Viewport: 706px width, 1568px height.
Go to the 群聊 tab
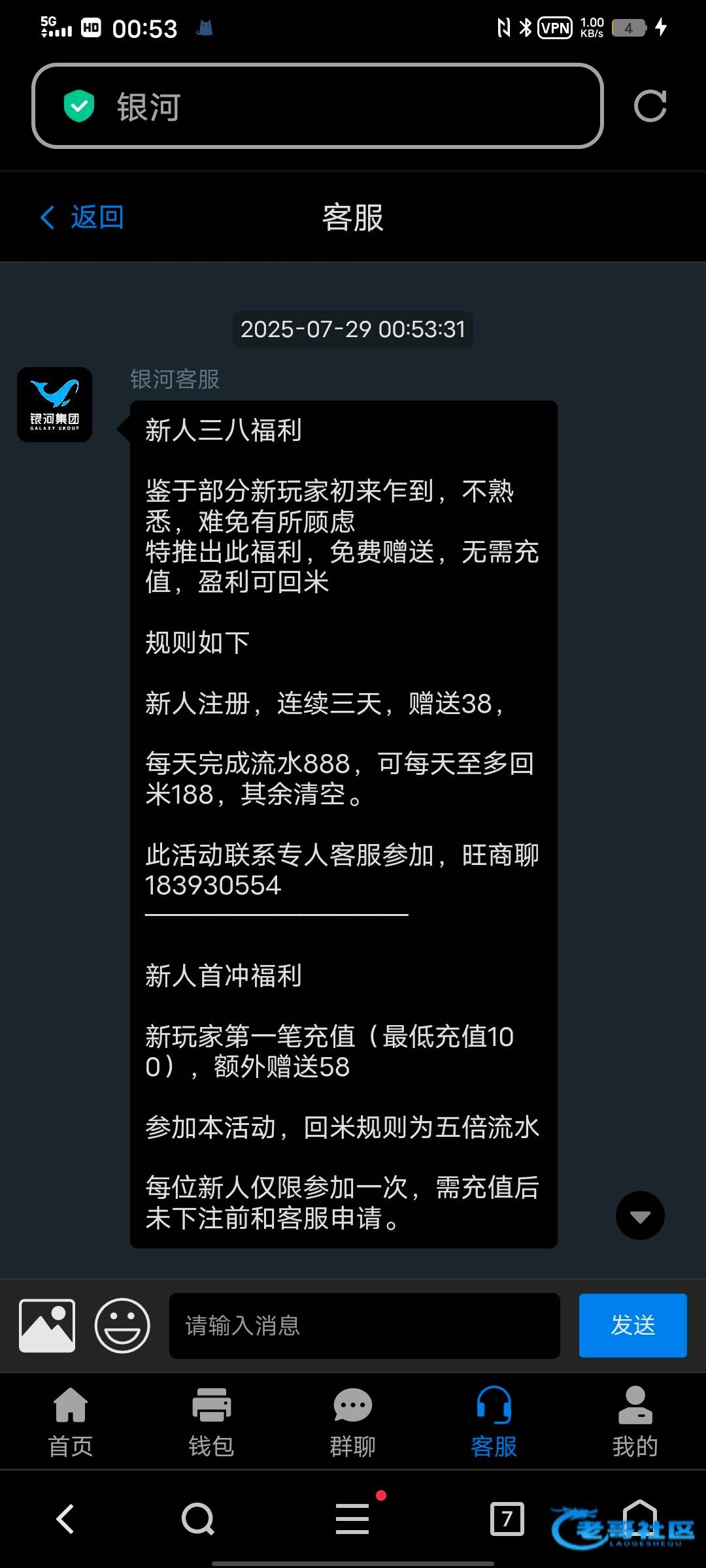pyautogui.click(x=352, y=1422)
